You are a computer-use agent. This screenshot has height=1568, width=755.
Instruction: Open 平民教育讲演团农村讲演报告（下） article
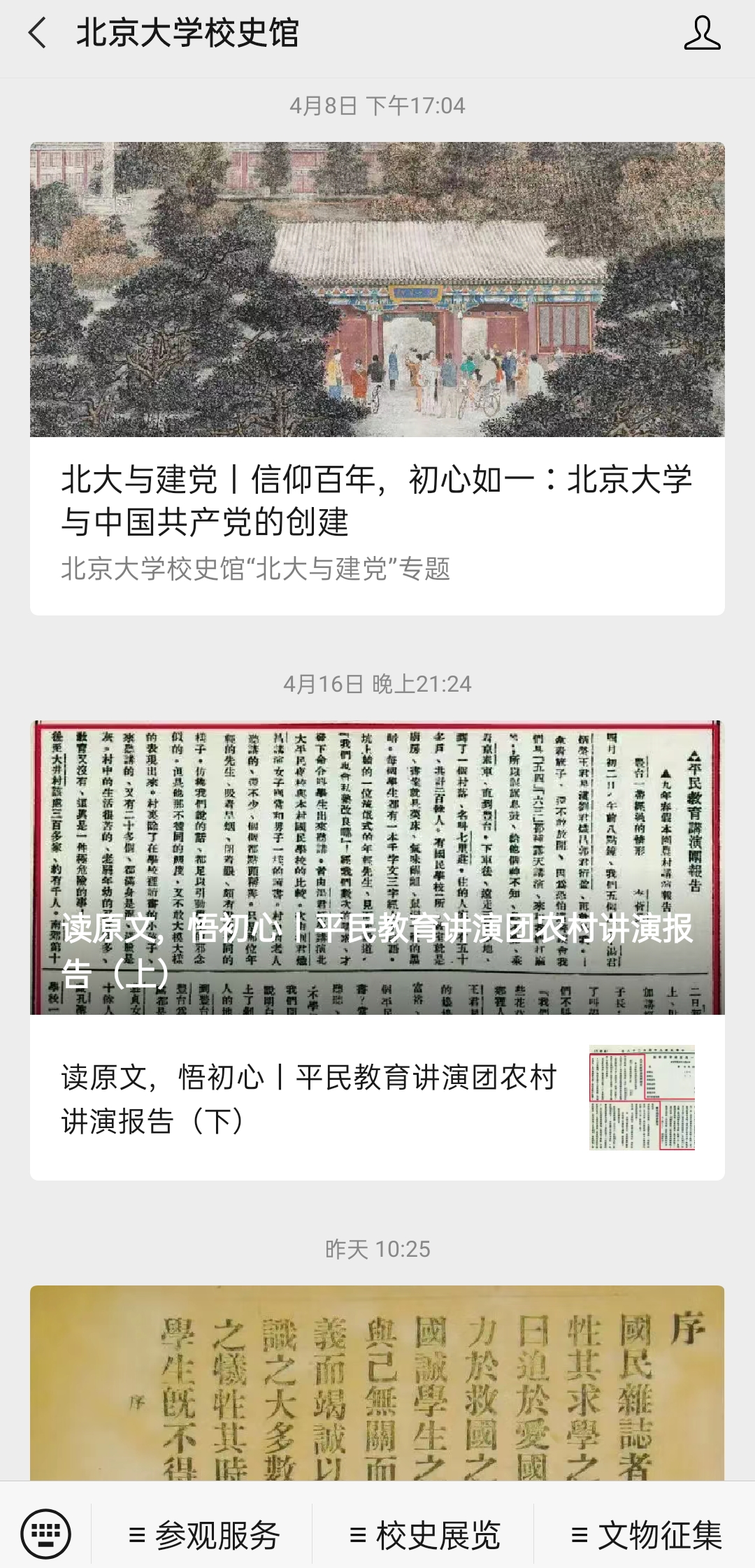(x=377, y=1098)
